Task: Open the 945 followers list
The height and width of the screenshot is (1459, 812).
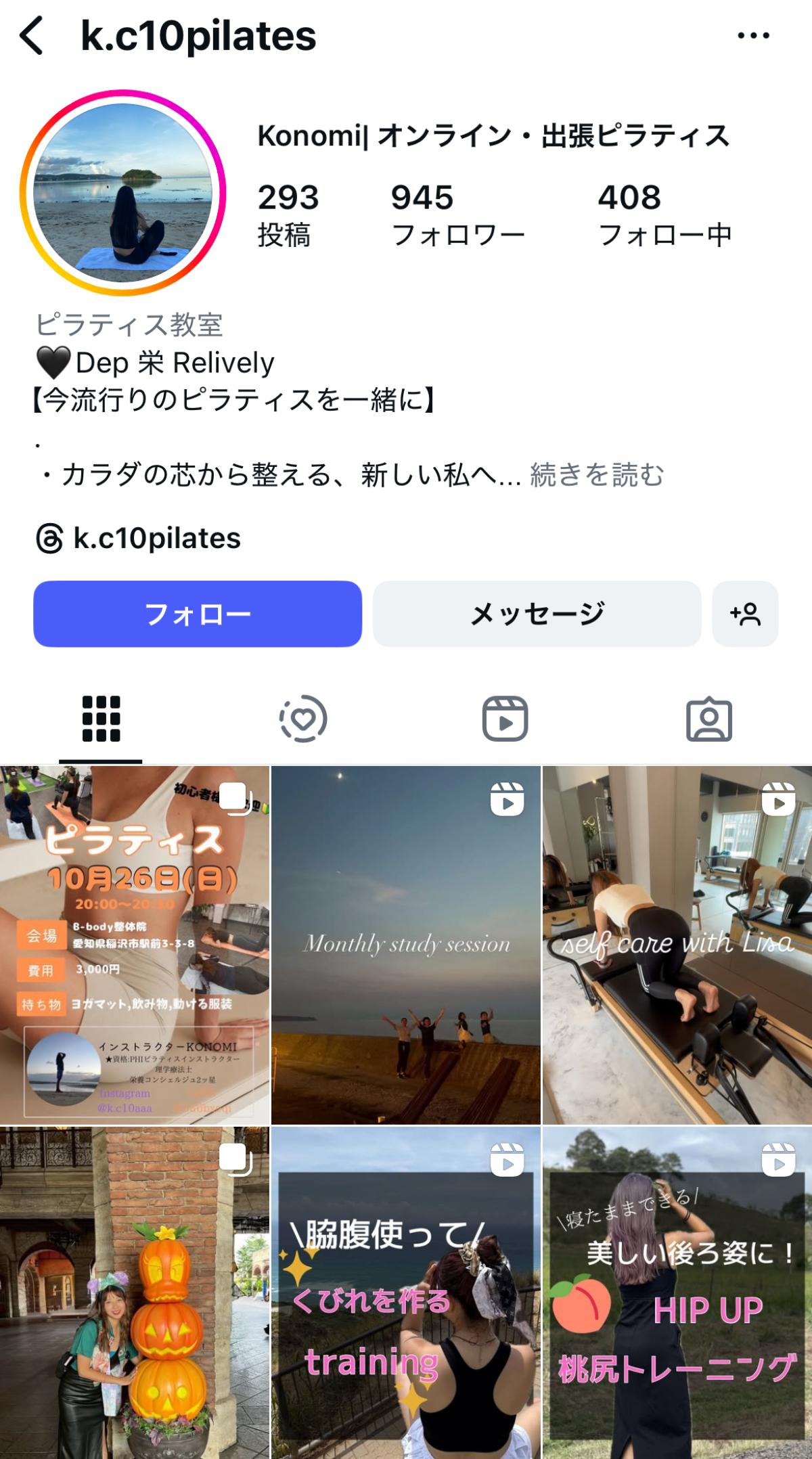Action: tap(457, 215)
